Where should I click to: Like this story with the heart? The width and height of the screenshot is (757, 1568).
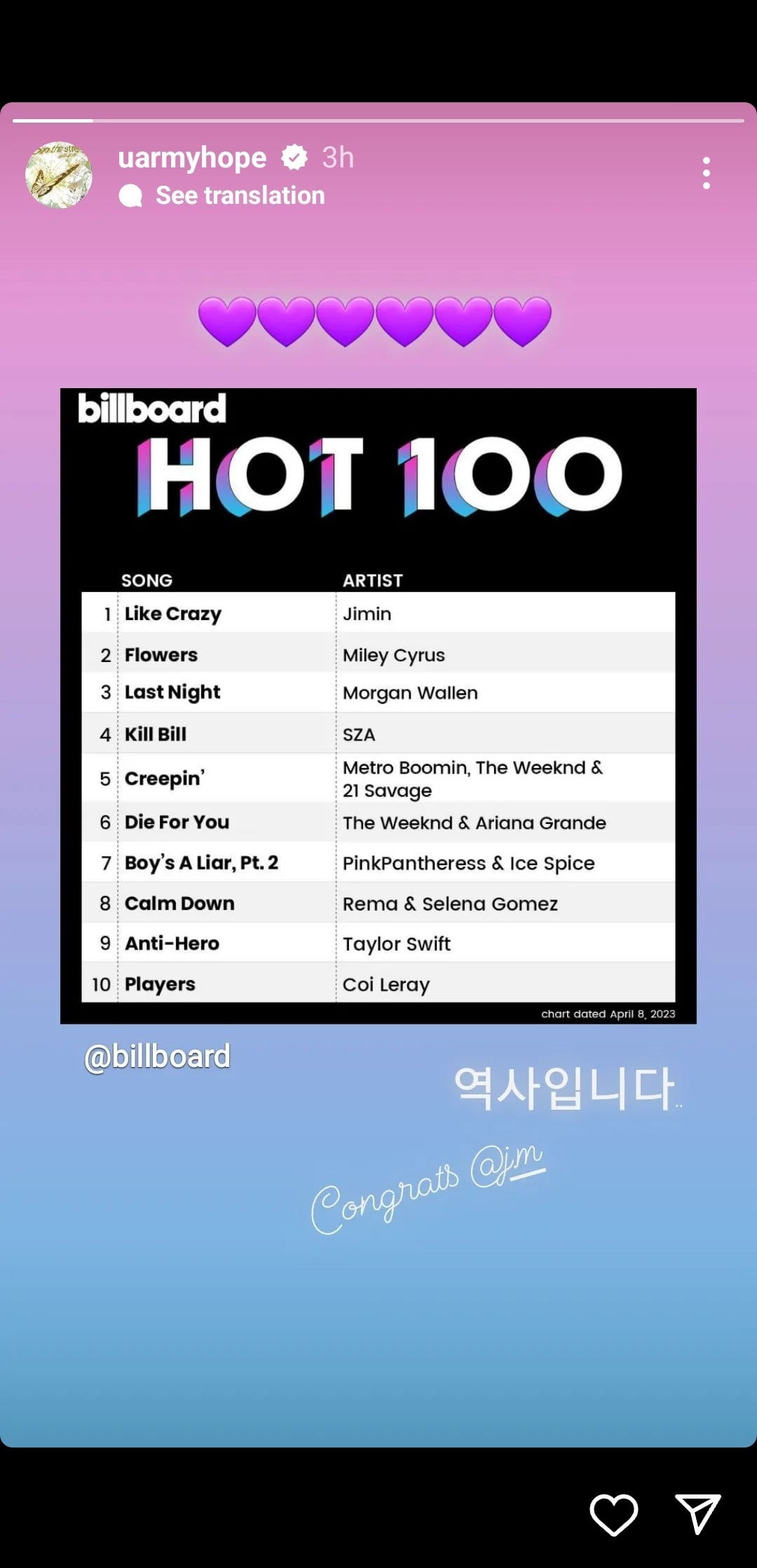[x=614, y=1514]
